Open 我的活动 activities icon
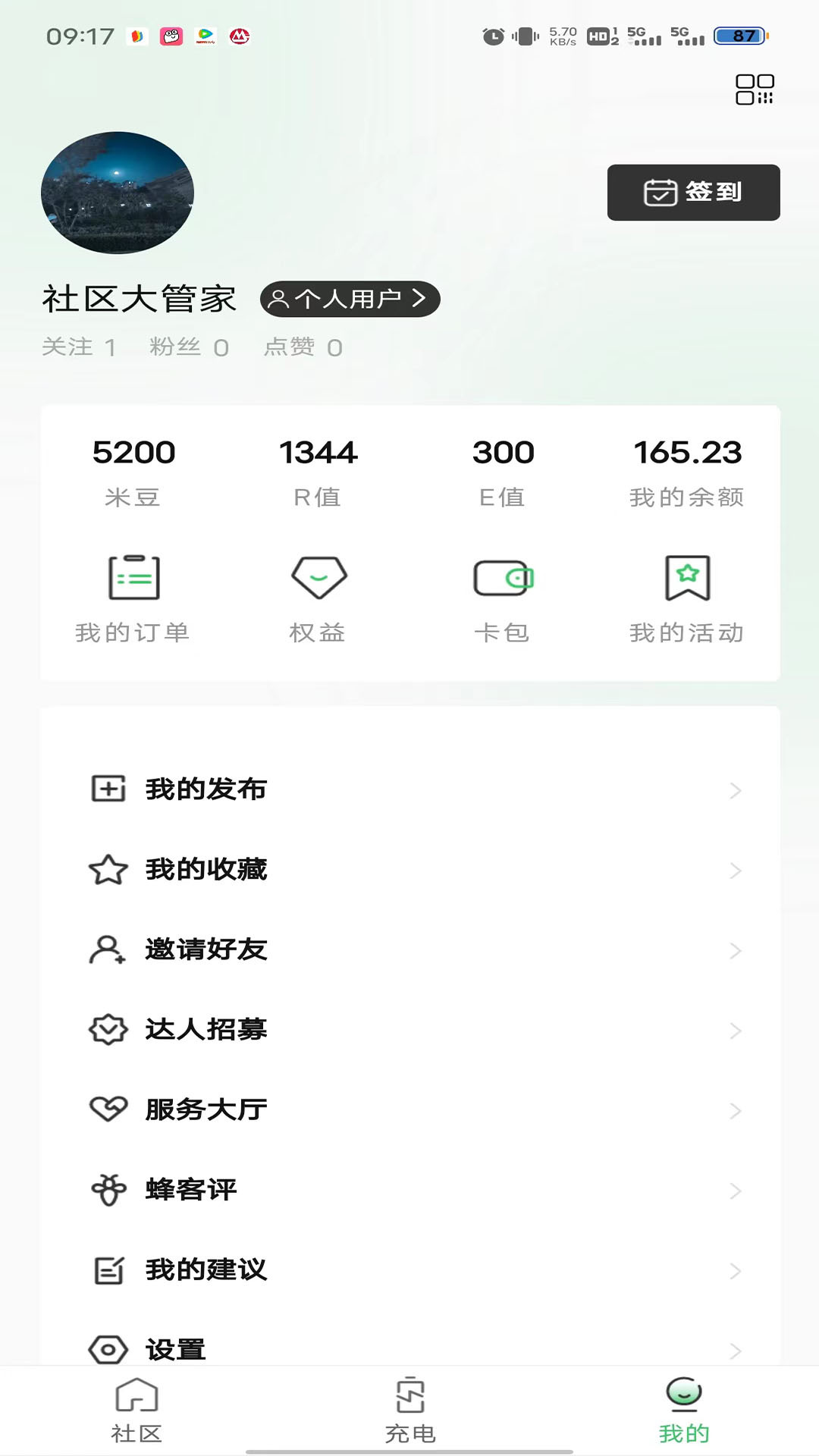The height and width of the screenshot is (1456, 819). click(x=688, y=576)
